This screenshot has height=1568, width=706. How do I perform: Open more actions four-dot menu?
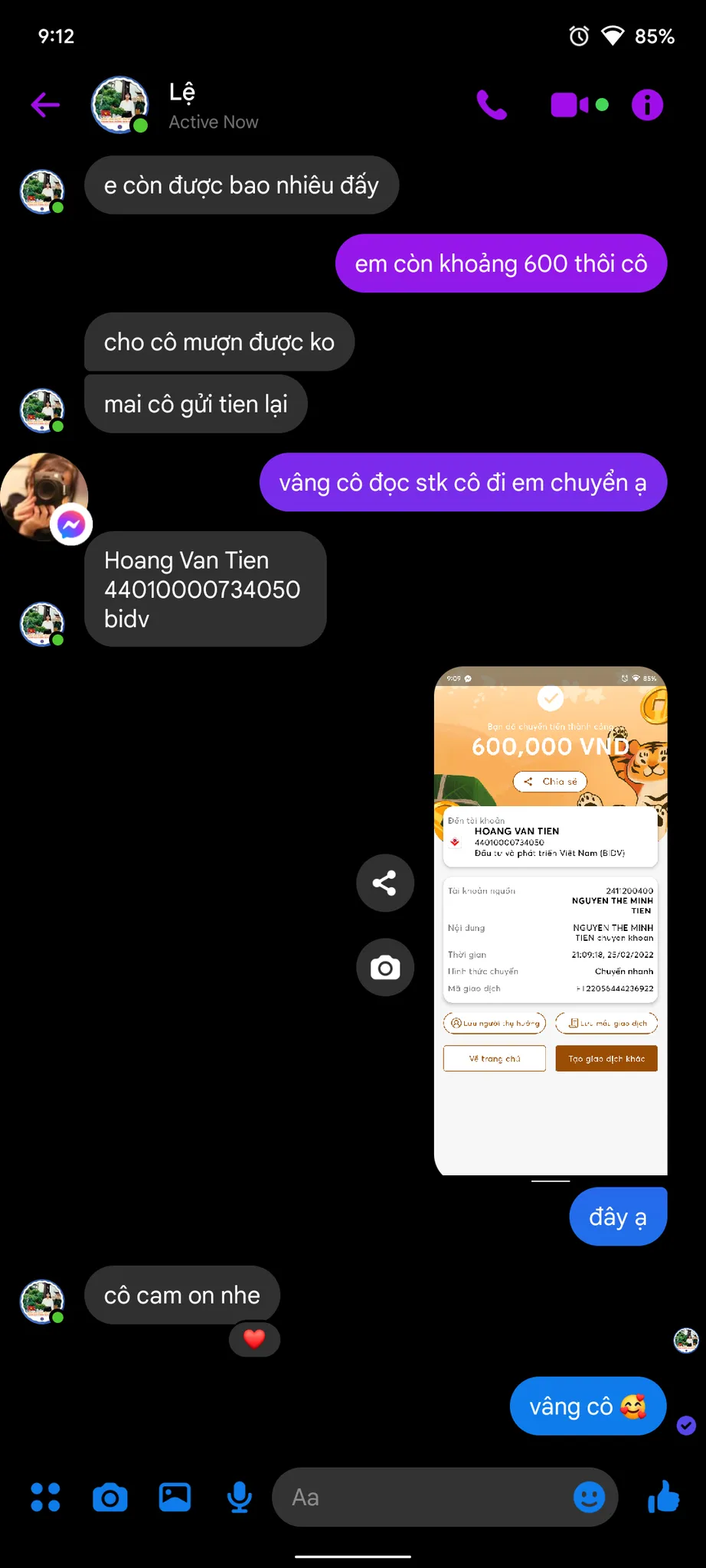tap(45, 1498)
